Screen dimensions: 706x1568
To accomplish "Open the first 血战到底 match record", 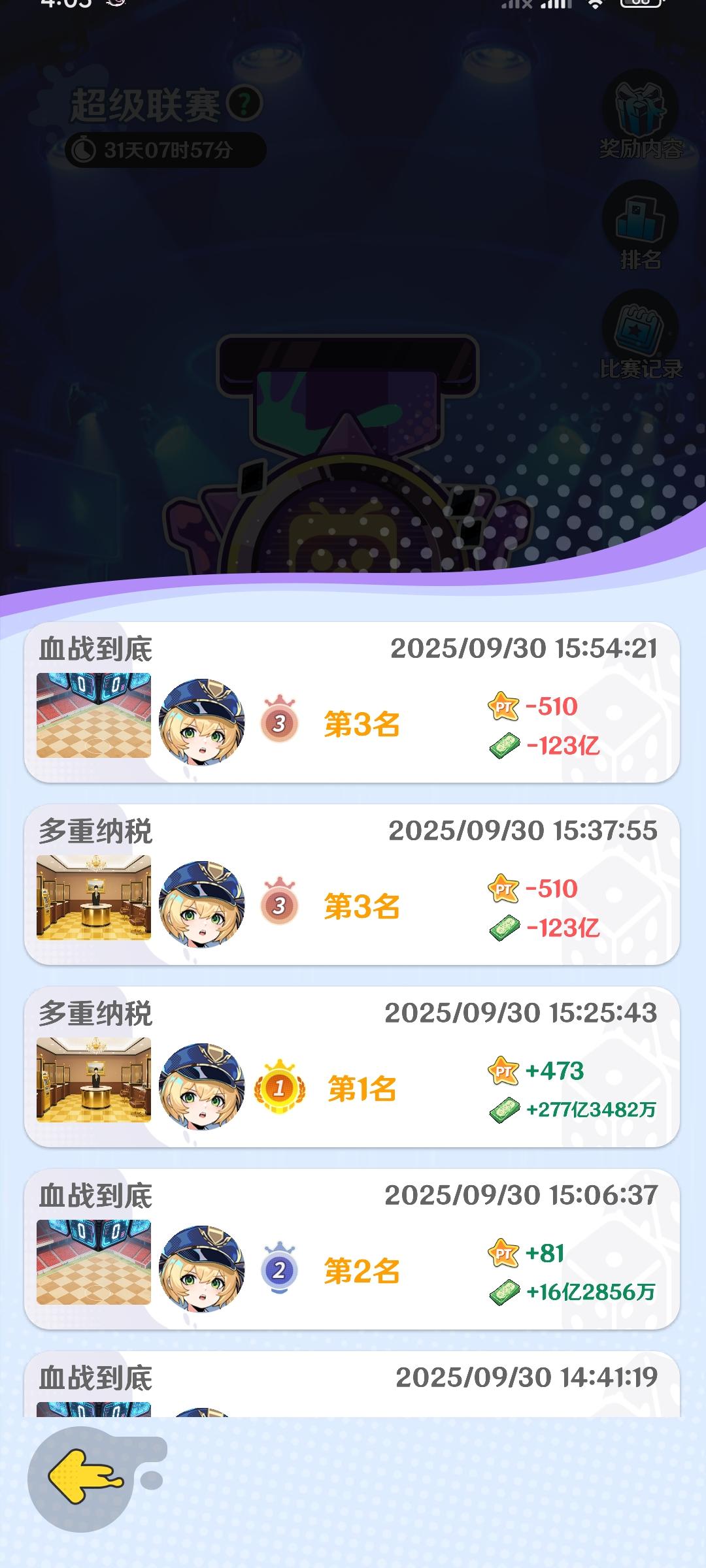I will tap(353, 706).
